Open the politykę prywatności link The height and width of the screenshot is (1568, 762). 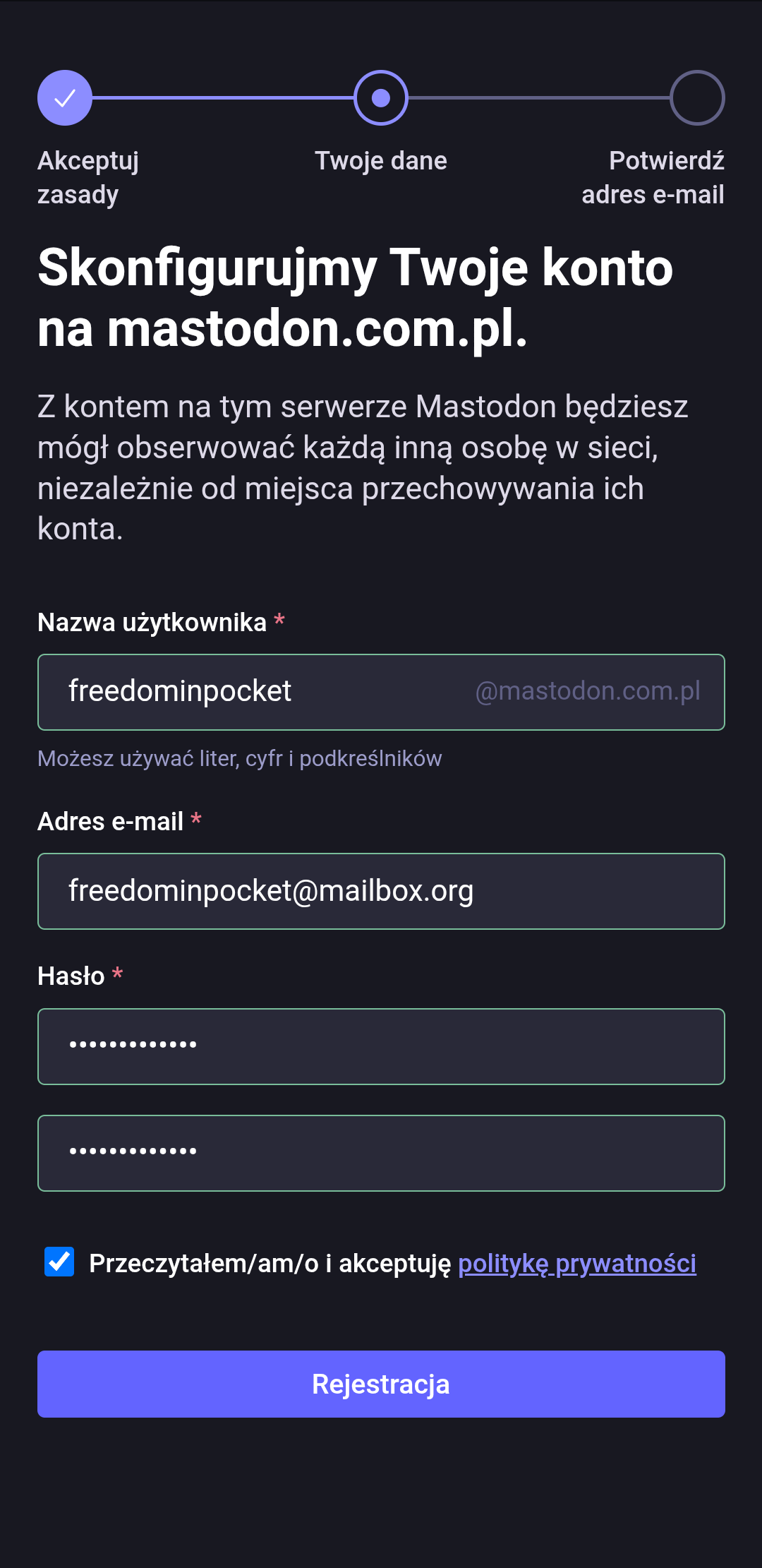(x=576, y=1263)
